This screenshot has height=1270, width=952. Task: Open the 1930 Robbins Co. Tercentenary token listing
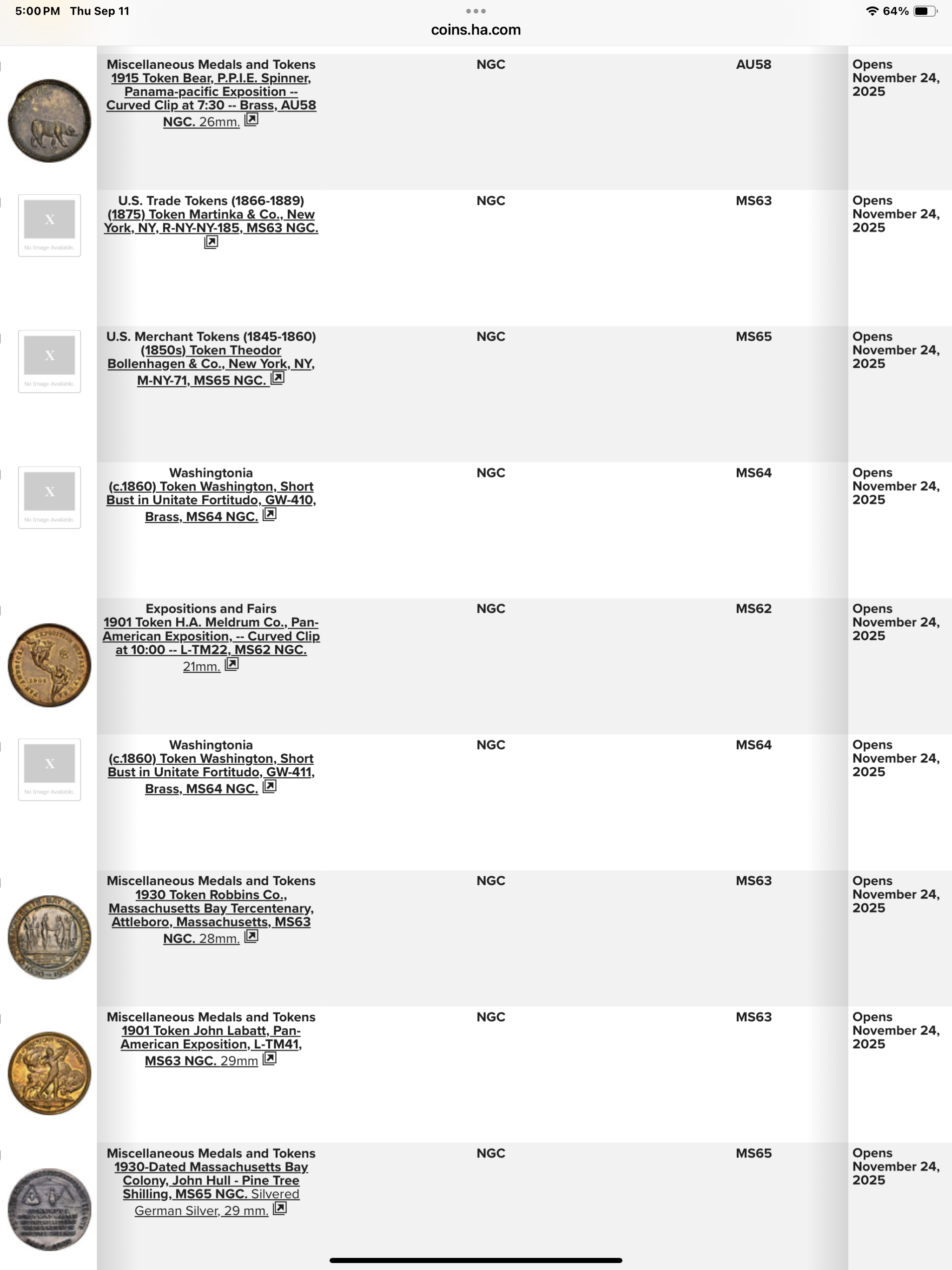pos(211,908)
